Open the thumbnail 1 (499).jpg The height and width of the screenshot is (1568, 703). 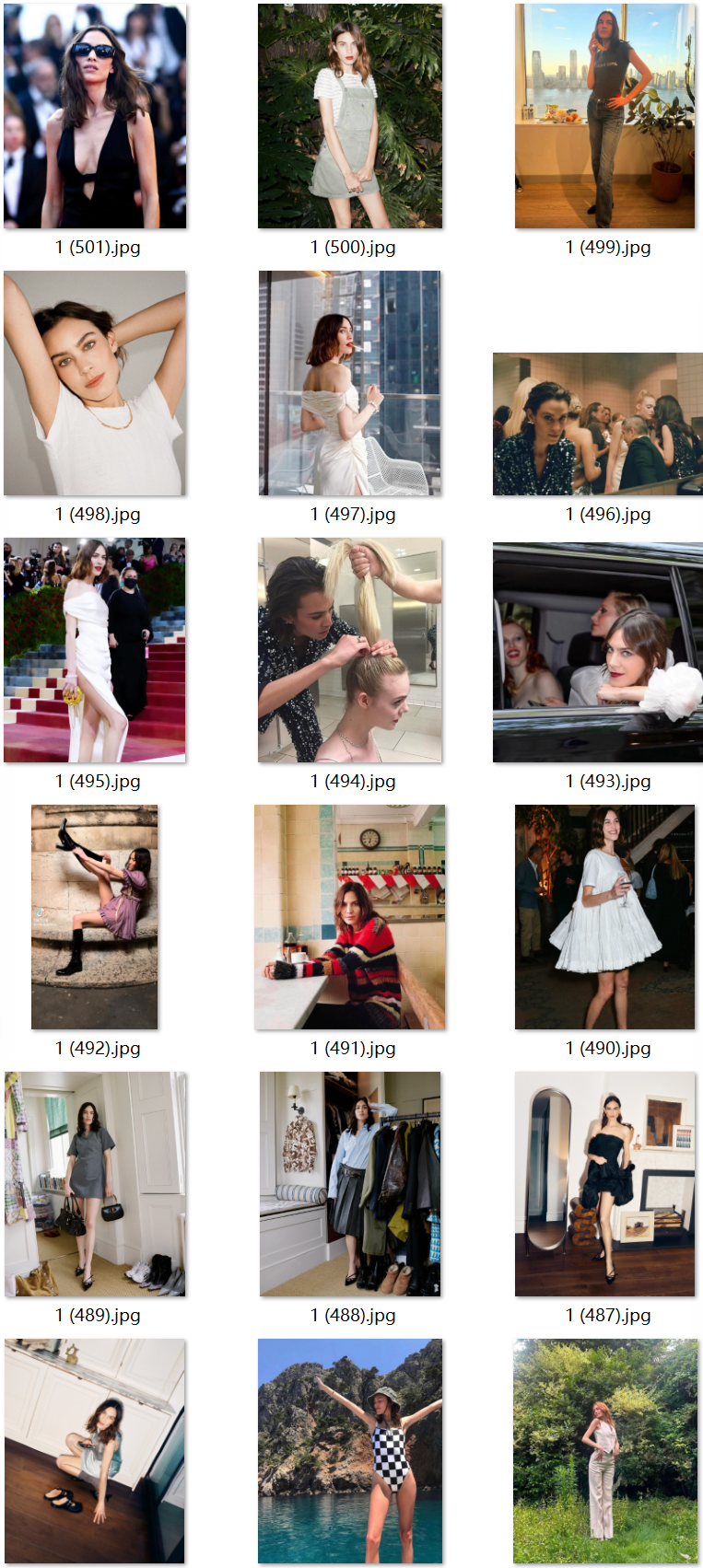(604, 116)
